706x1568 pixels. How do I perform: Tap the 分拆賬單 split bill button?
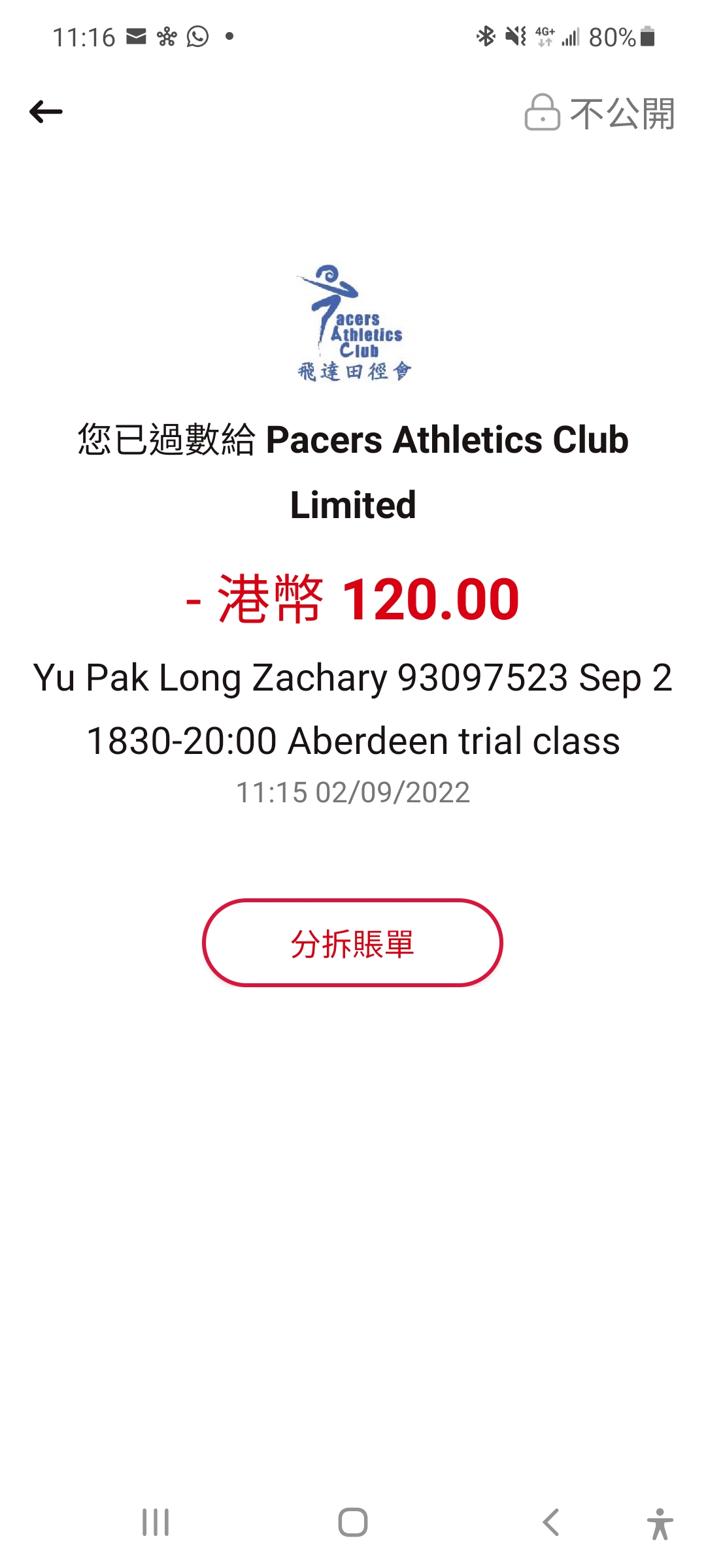[352, 943]
